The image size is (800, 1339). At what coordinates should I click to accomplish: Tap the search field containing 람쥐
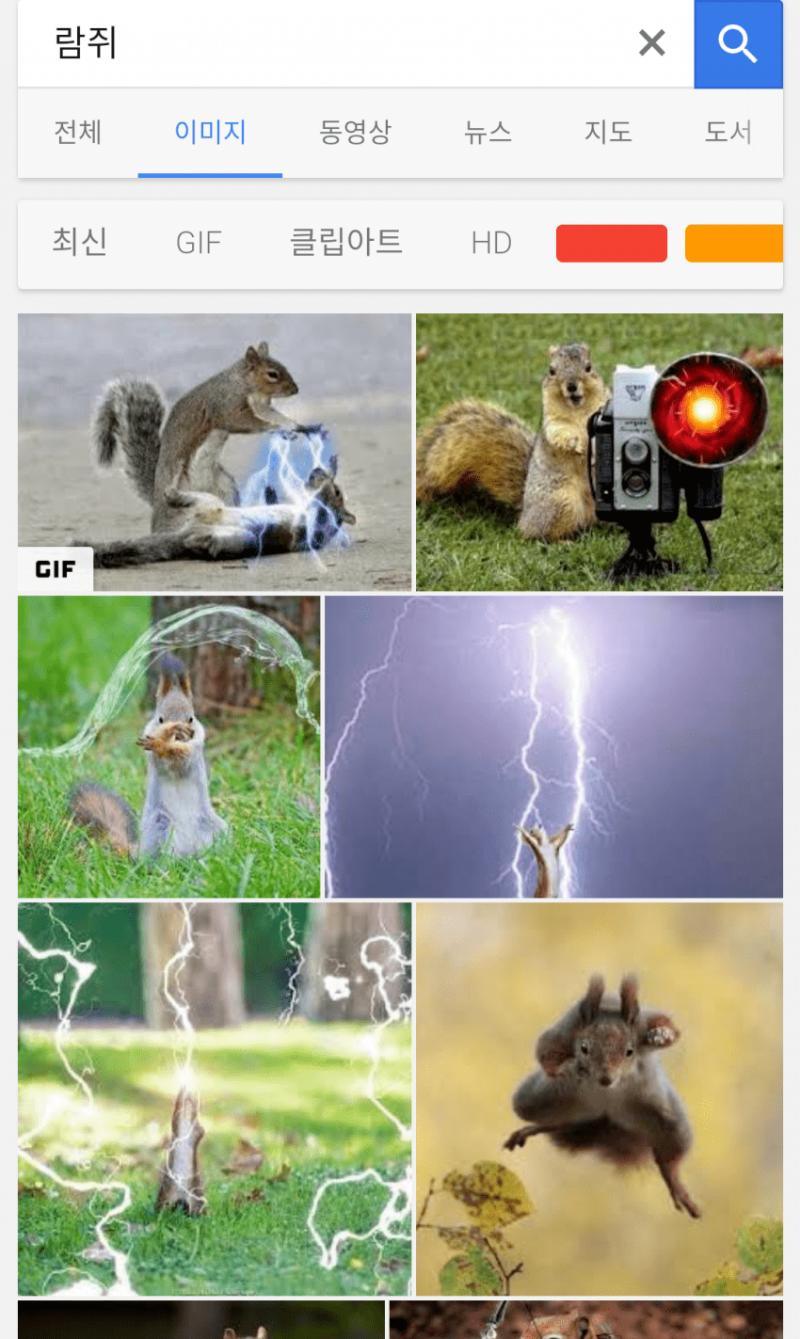(x=320, y=44)
